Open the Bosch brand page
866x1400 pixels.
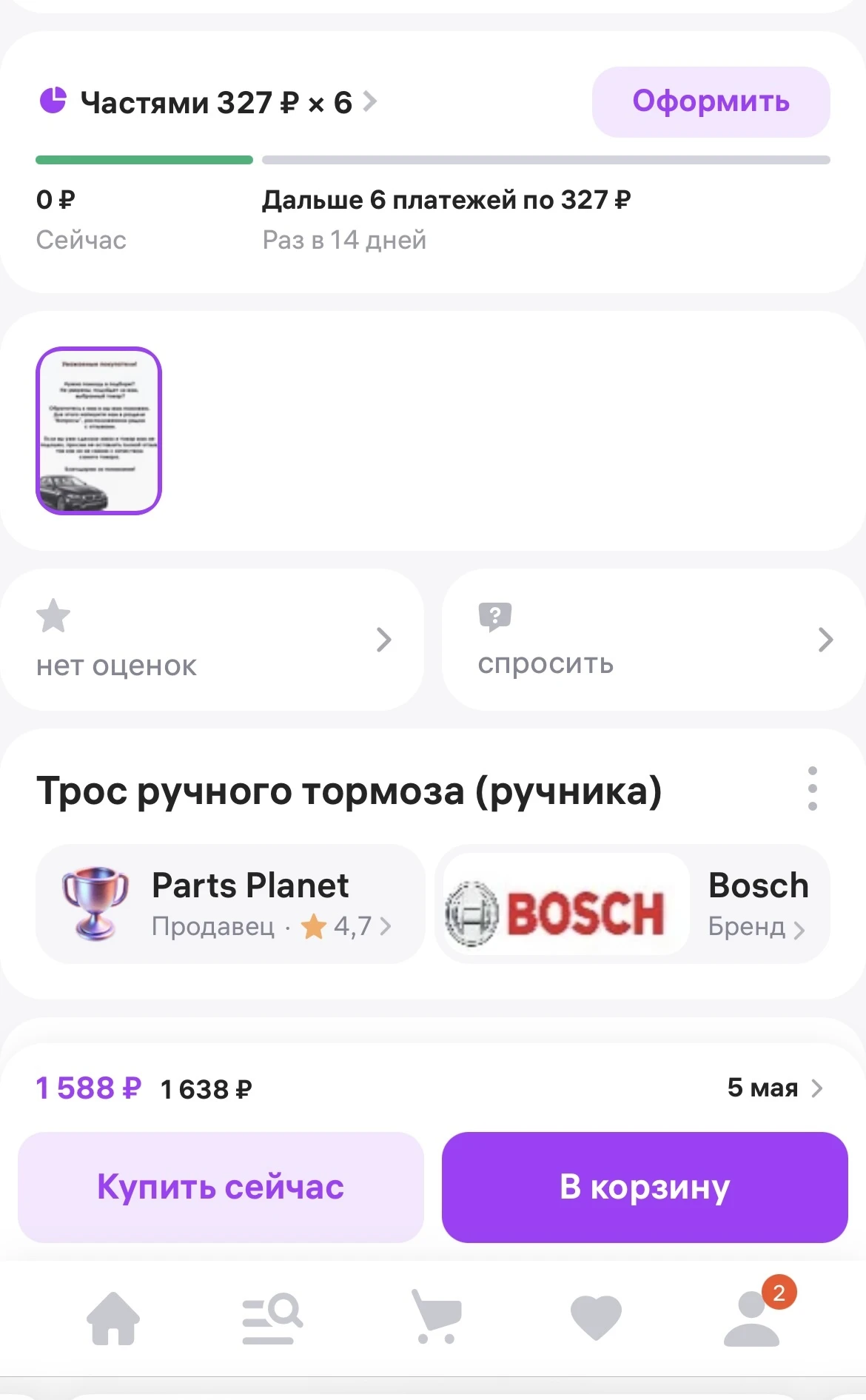632,904
